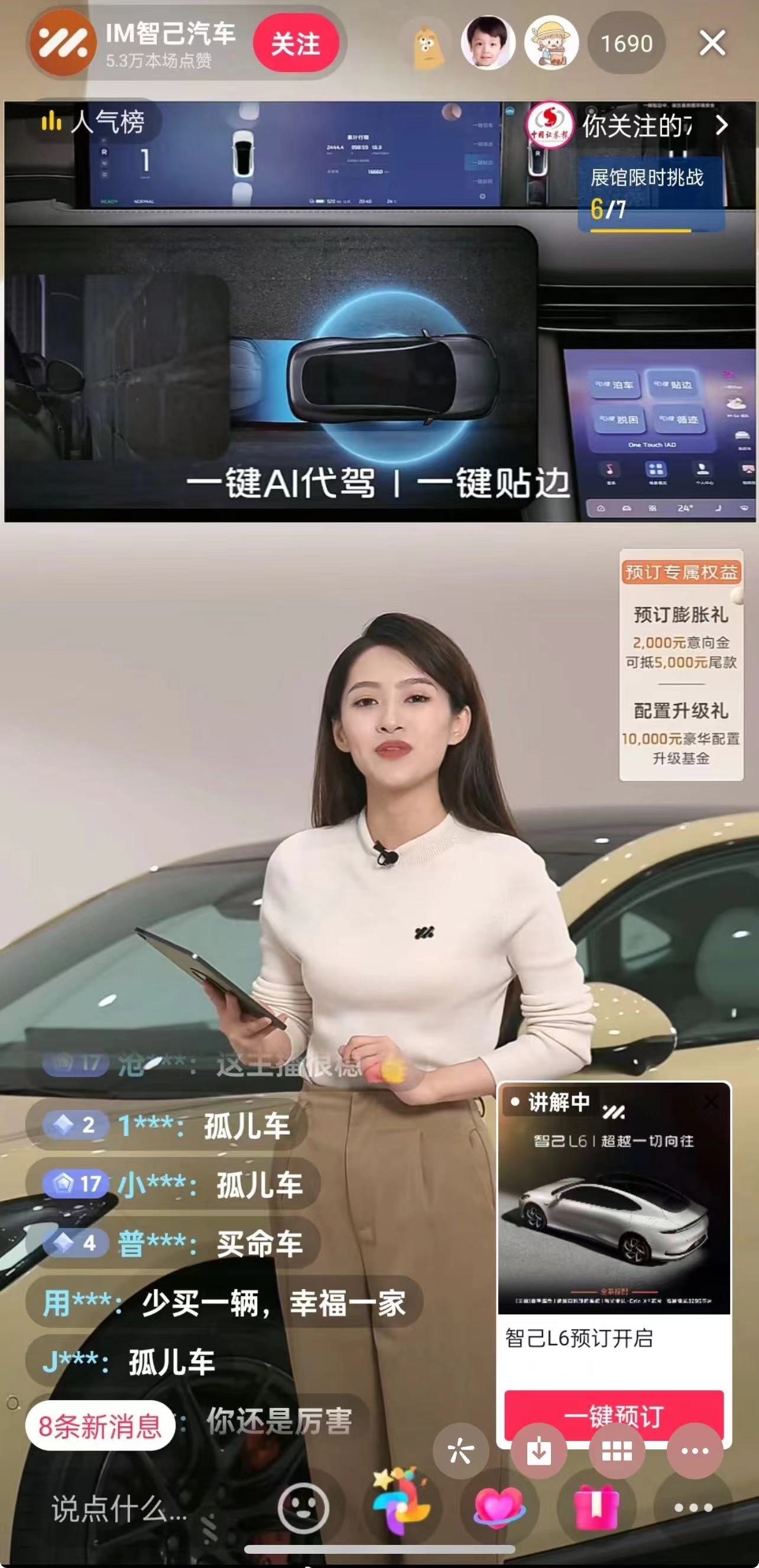This screenshot has height=1568, width=759.
Task: Open the gift panel
Action: click(596, 1508)
